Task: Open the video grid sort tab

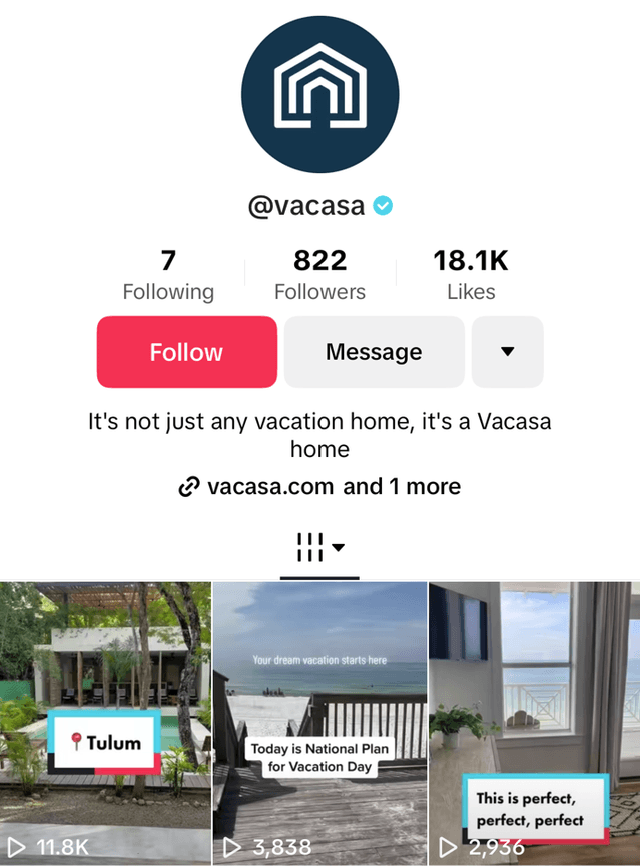Action: coord(320,548)
